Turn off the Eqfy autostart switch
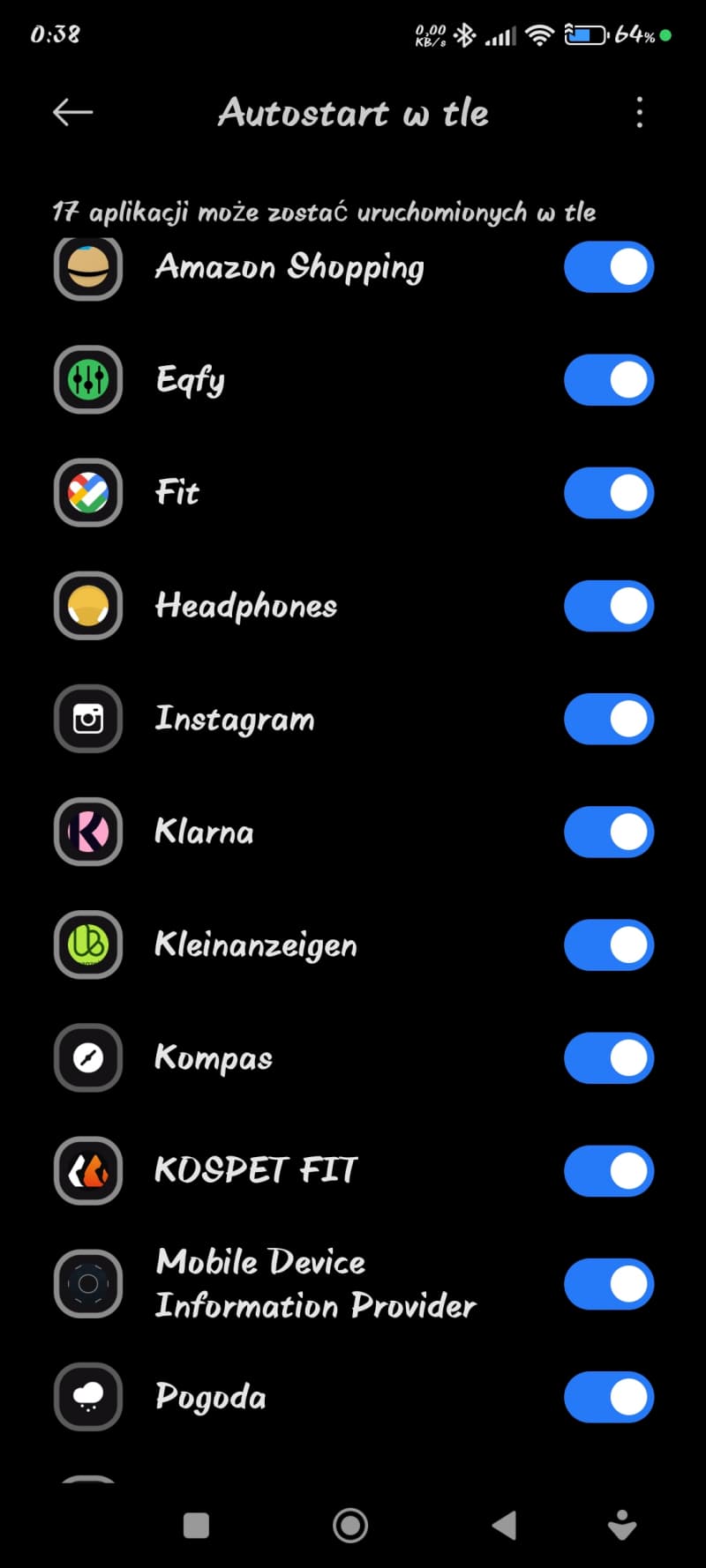The image size is (706, 1568). point(609,380)
